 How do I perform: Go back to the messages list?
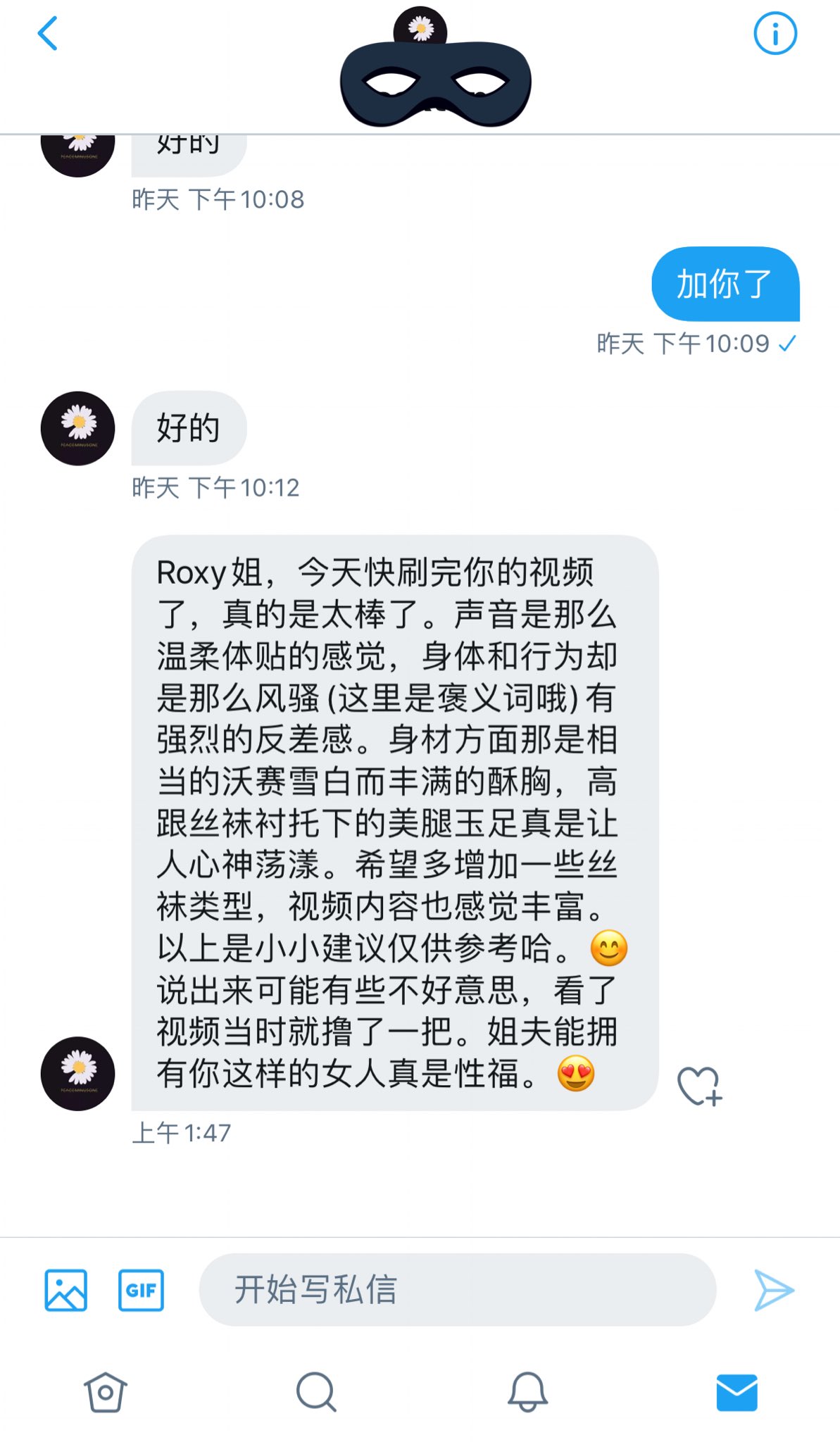click(x=47, y=34)
